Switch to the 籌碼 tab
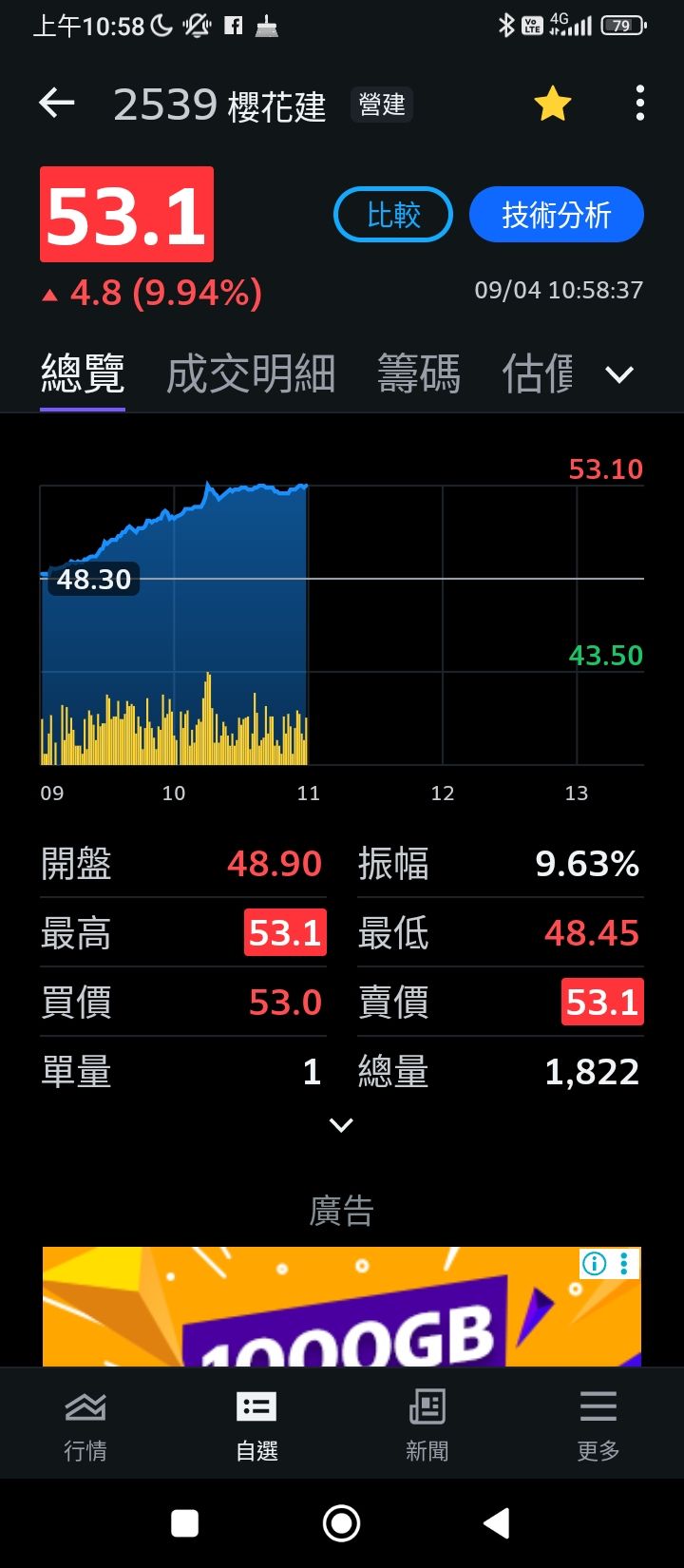The width and height of the screenshot is (684, 1568). tap(419, 373)
